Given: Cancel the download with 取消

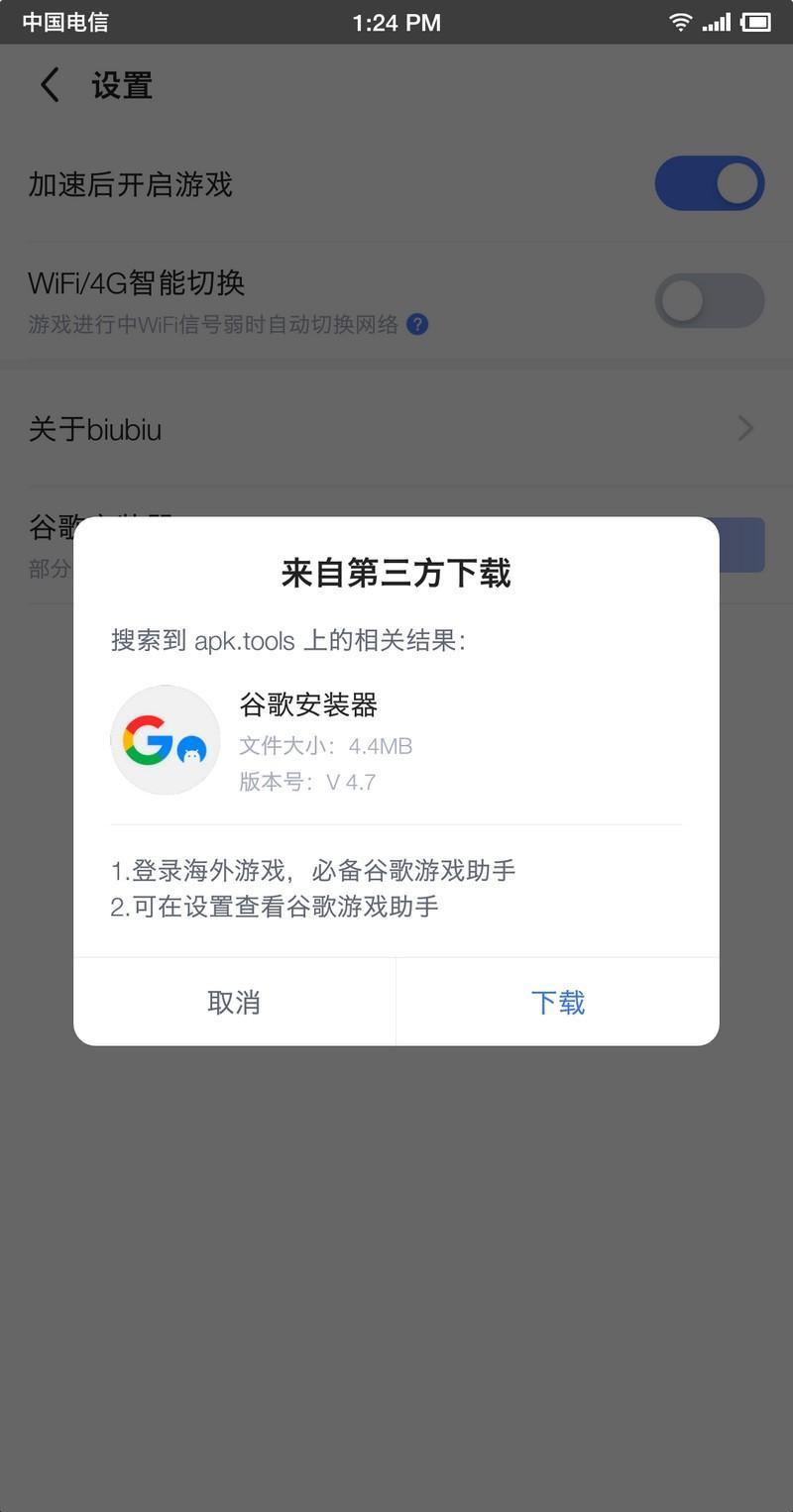Looking at the screenshot, I should pyautogui.click(x=235, y=1002).
